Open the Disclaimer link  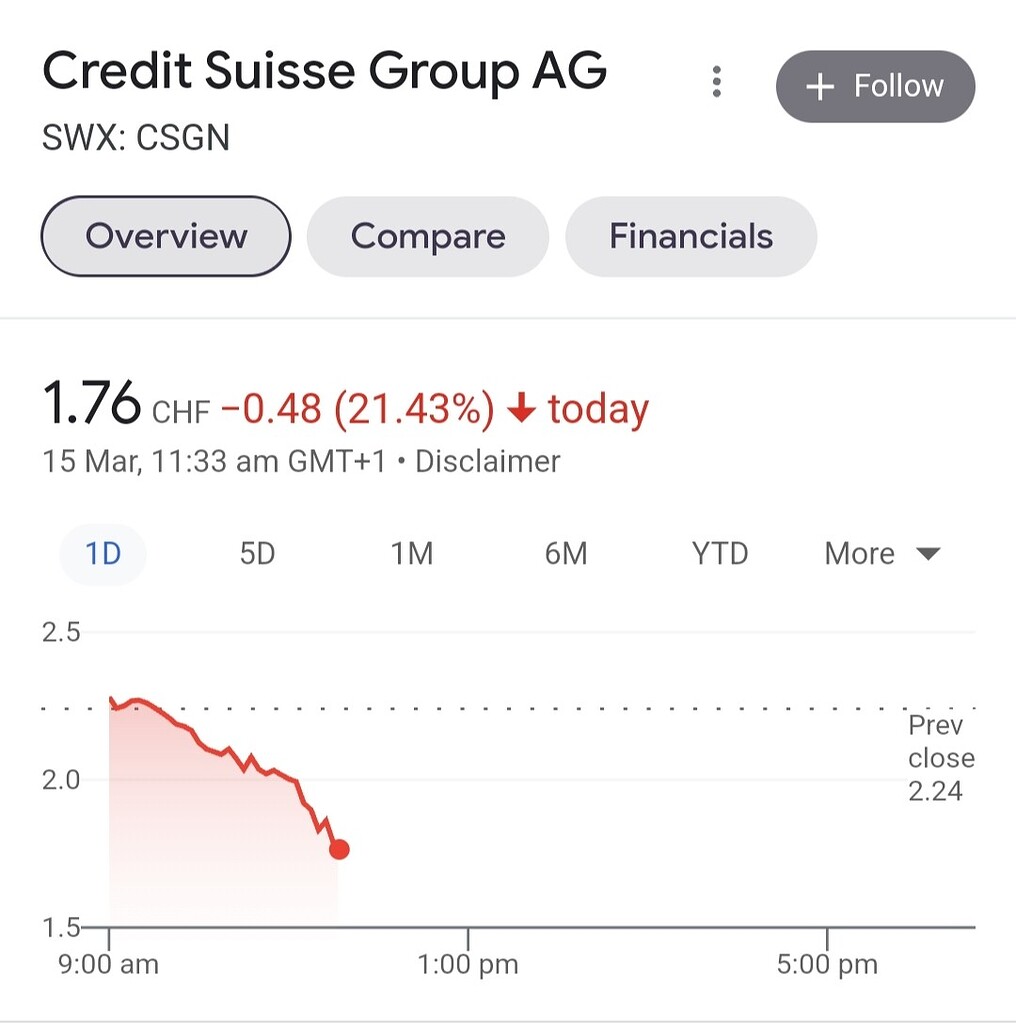pyautogui.click(x=487, y=461)
